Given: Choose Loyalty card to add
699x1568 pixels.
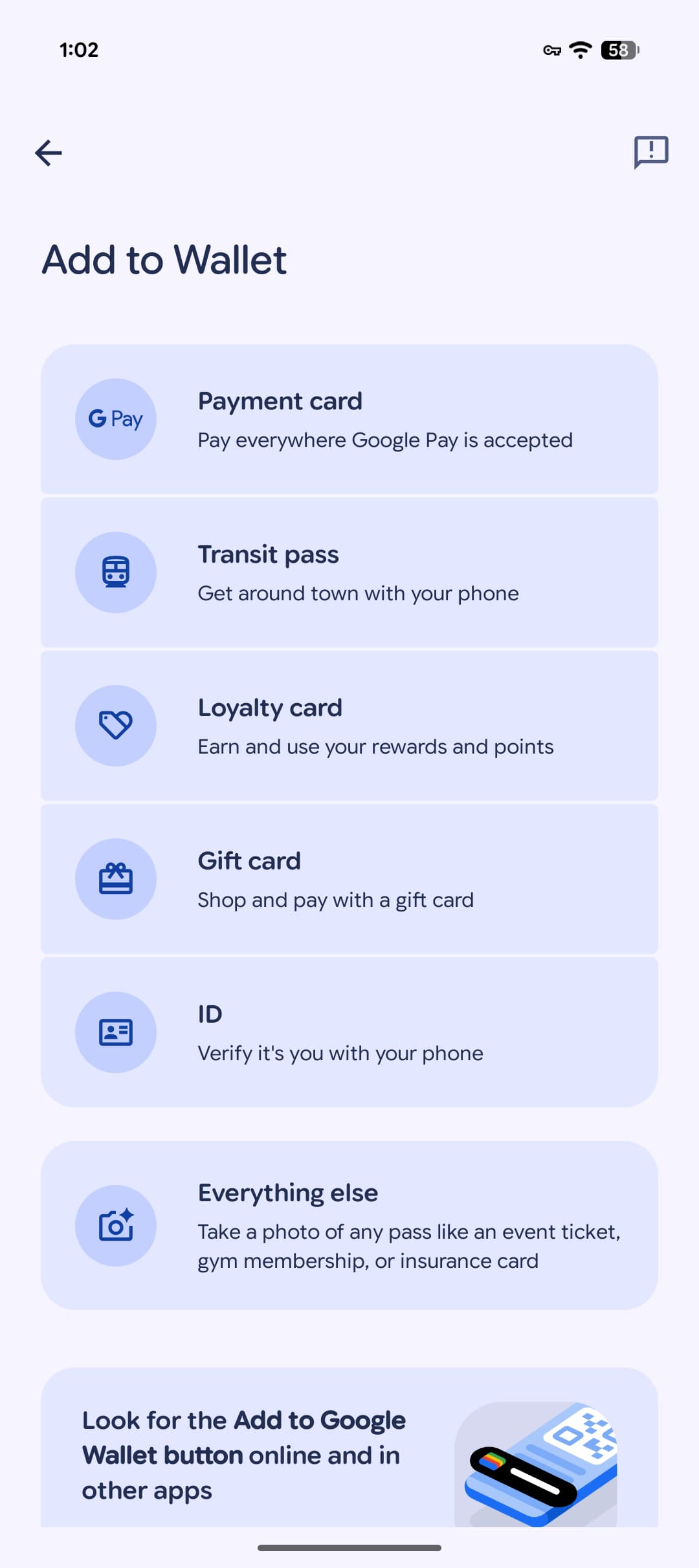Looking at the screenshot, I should pos(349,726).
